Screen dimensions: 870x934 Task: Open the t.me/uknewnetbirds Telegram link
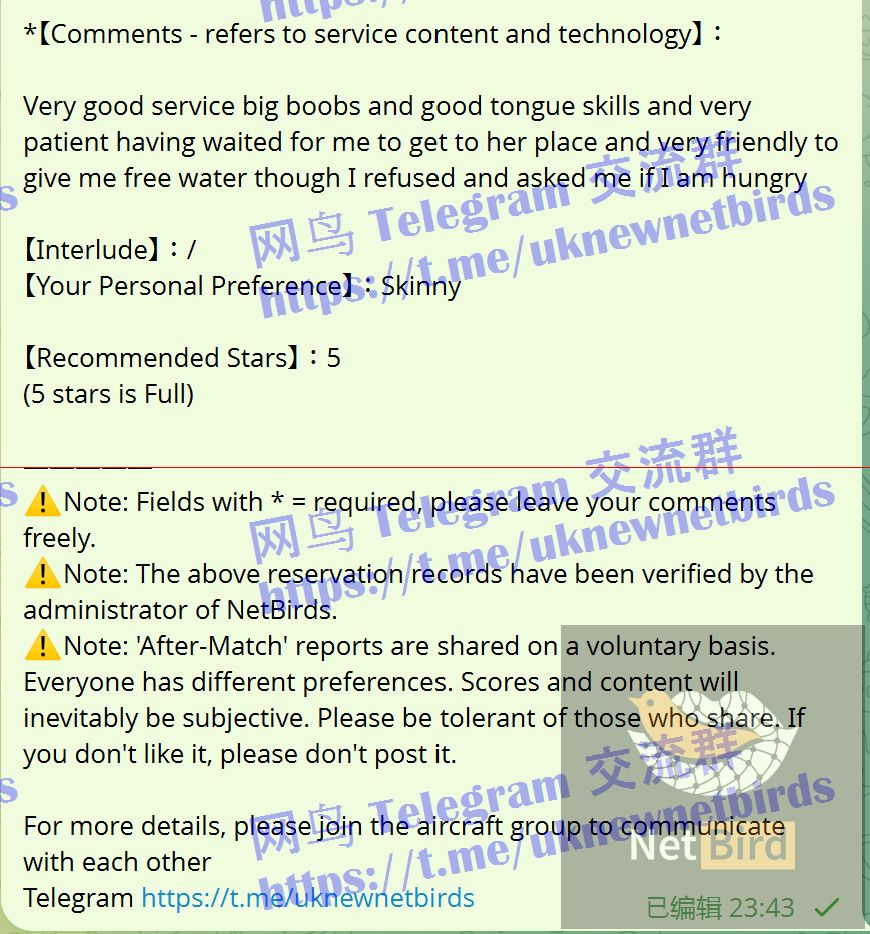point(307,897)
